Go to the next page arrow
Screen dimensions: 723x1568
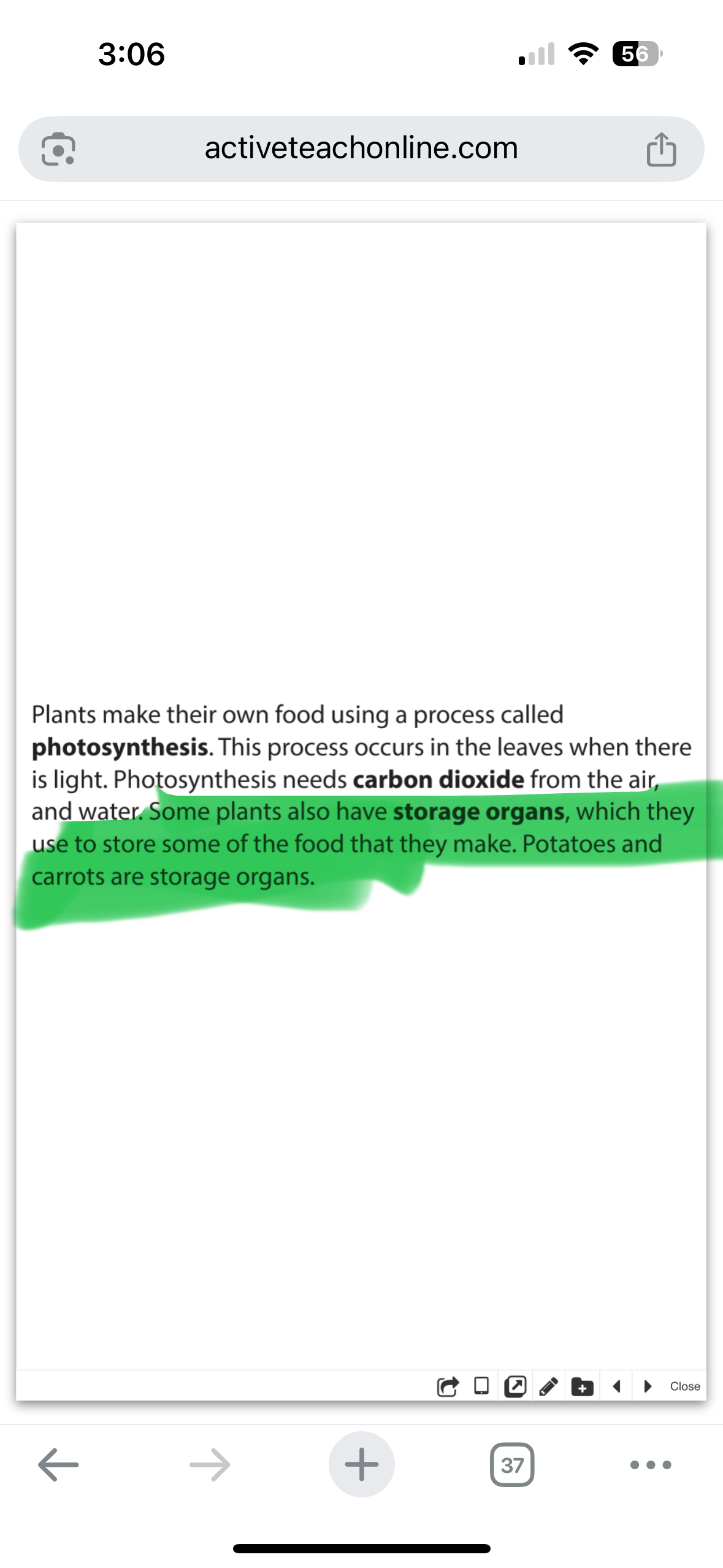tap(648, 1386)
